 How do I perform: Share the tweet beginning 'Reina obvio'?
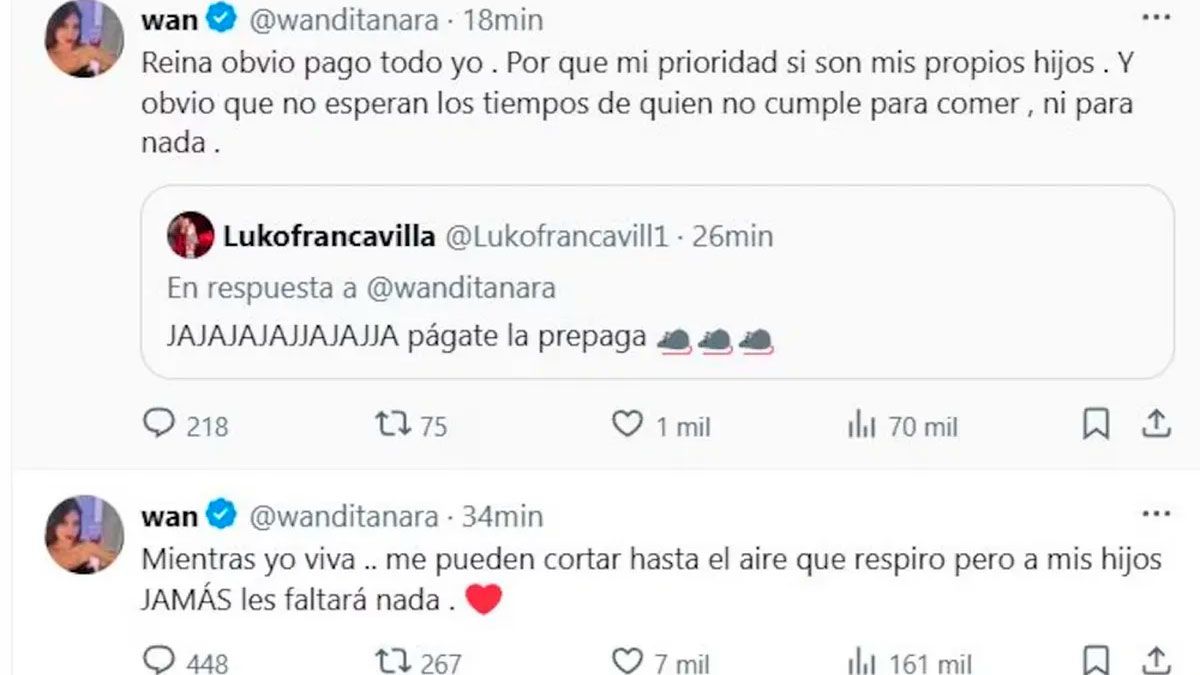(1156, 425)
